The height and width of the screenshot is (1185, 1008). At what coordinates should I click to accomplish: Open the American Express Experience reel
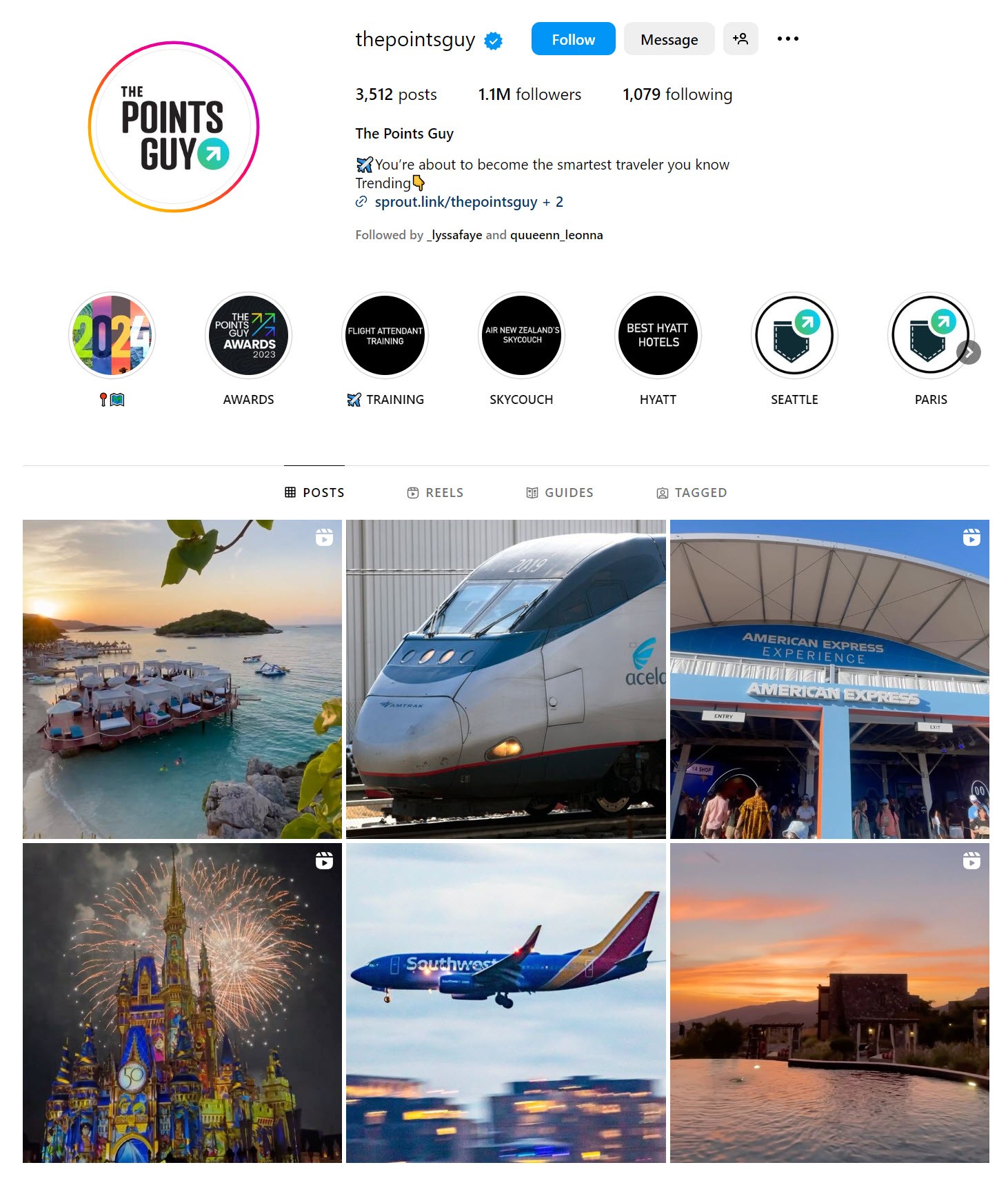tap(829, 679)
